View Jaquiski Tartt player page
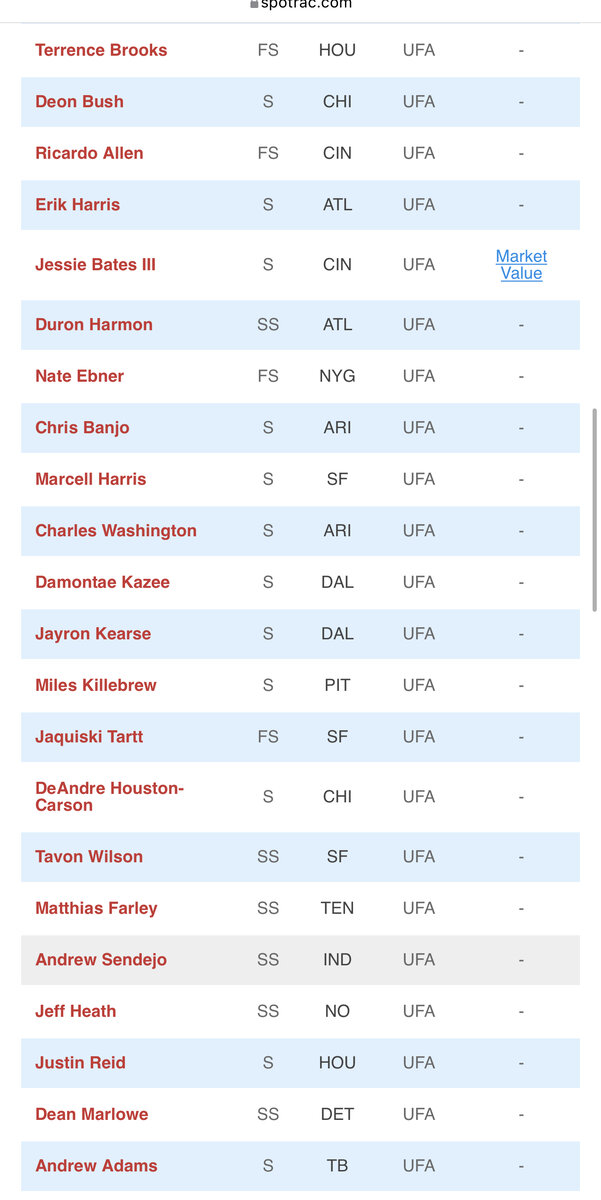Image resolution: width=601 pixels, height=1200 pixels. pyautogui.click(x=89, y=737)
